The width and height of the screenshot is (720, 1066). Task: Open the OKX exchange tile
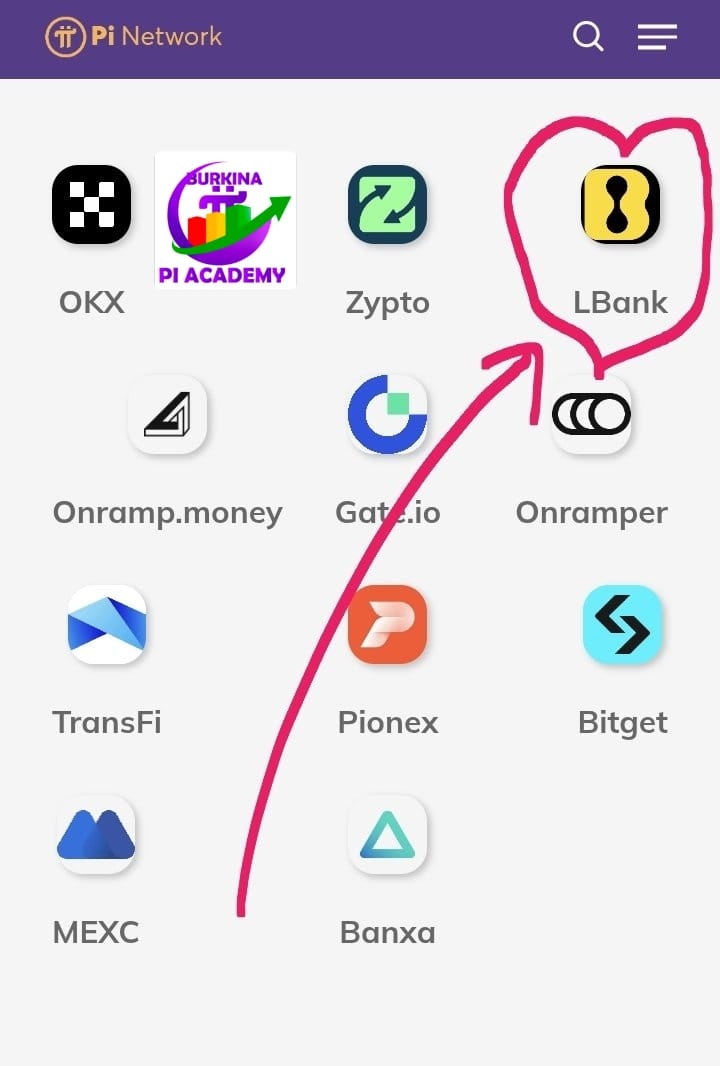pyautogui.click(x=91, y=205)
